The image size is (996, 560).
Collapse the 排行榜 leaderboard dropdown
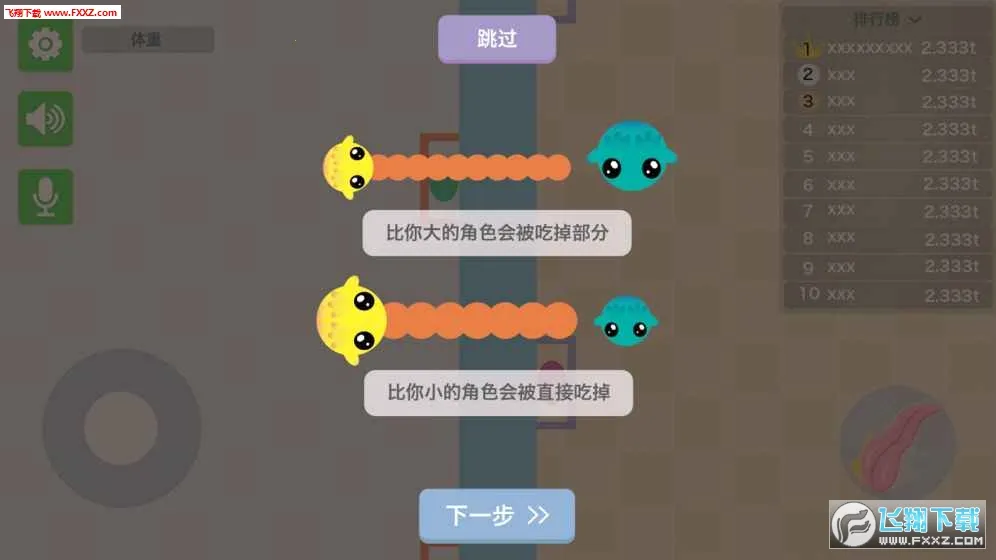pos(887,19)
